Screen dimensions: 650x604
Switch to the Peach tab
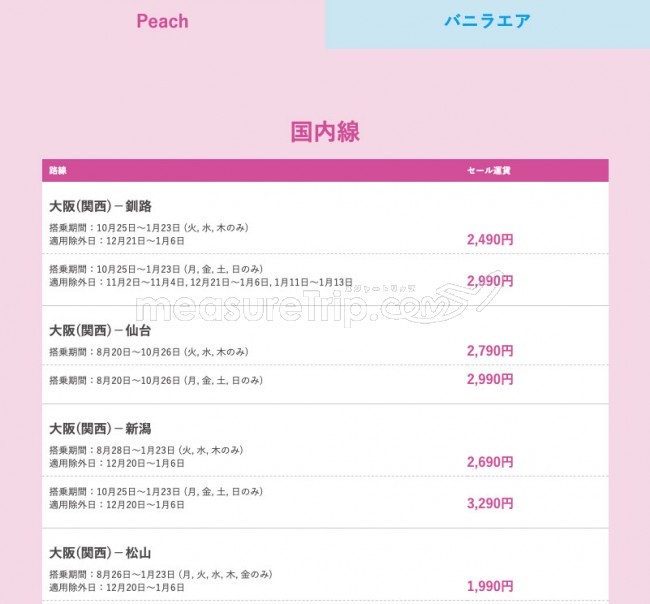(162, 21)
